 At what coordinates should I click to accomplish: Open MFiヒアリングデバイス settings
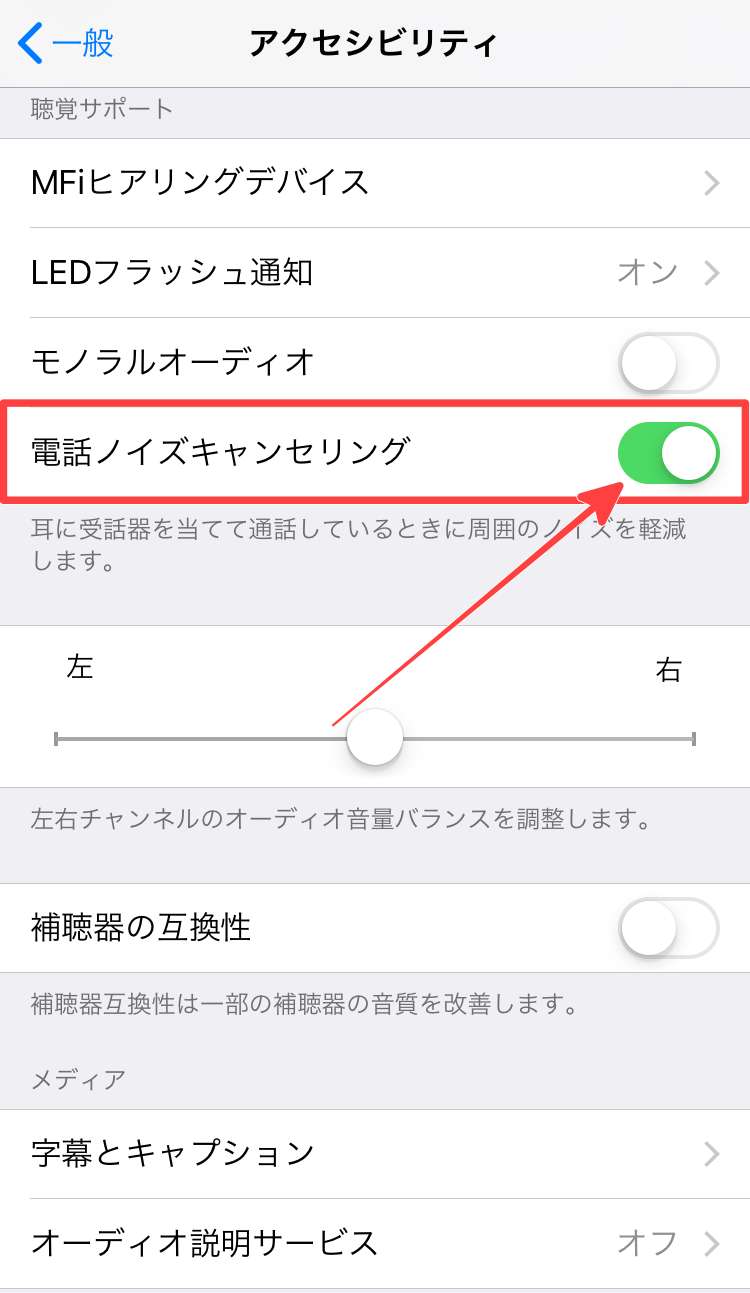[x=375, y=183]
